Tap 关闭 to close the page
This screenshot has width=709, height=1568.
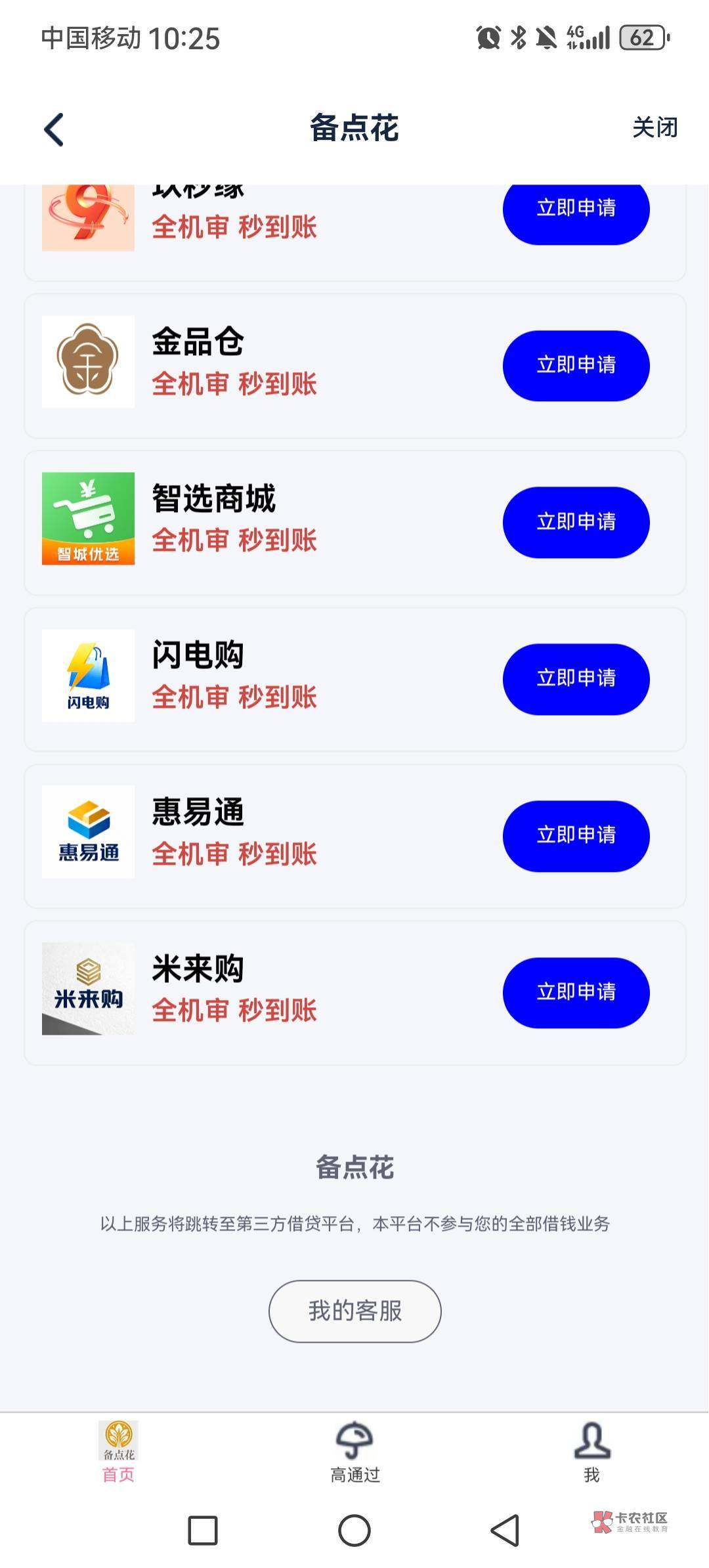[655, 127]
